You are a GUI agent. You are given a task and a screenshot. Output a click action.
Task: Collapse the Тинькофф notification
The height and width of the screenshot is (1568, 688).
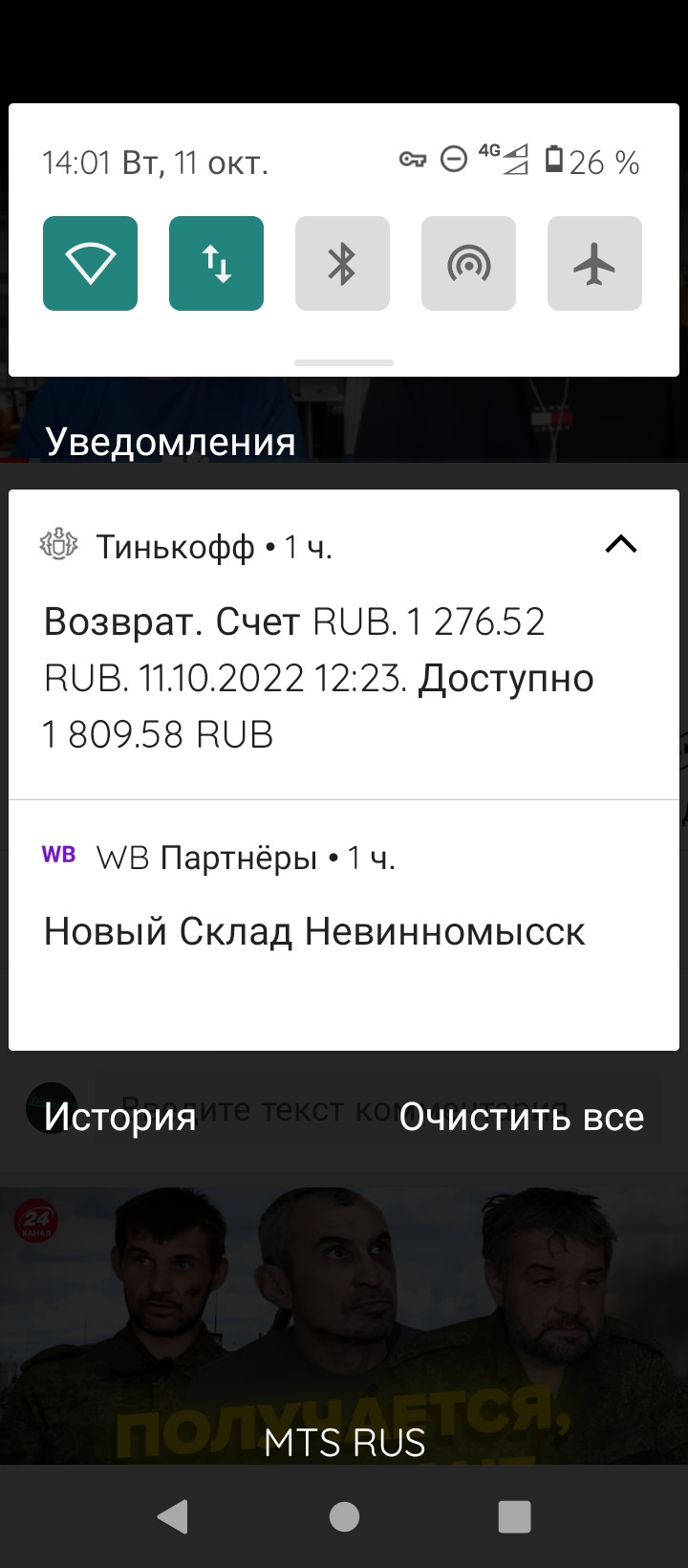[621, 545]
